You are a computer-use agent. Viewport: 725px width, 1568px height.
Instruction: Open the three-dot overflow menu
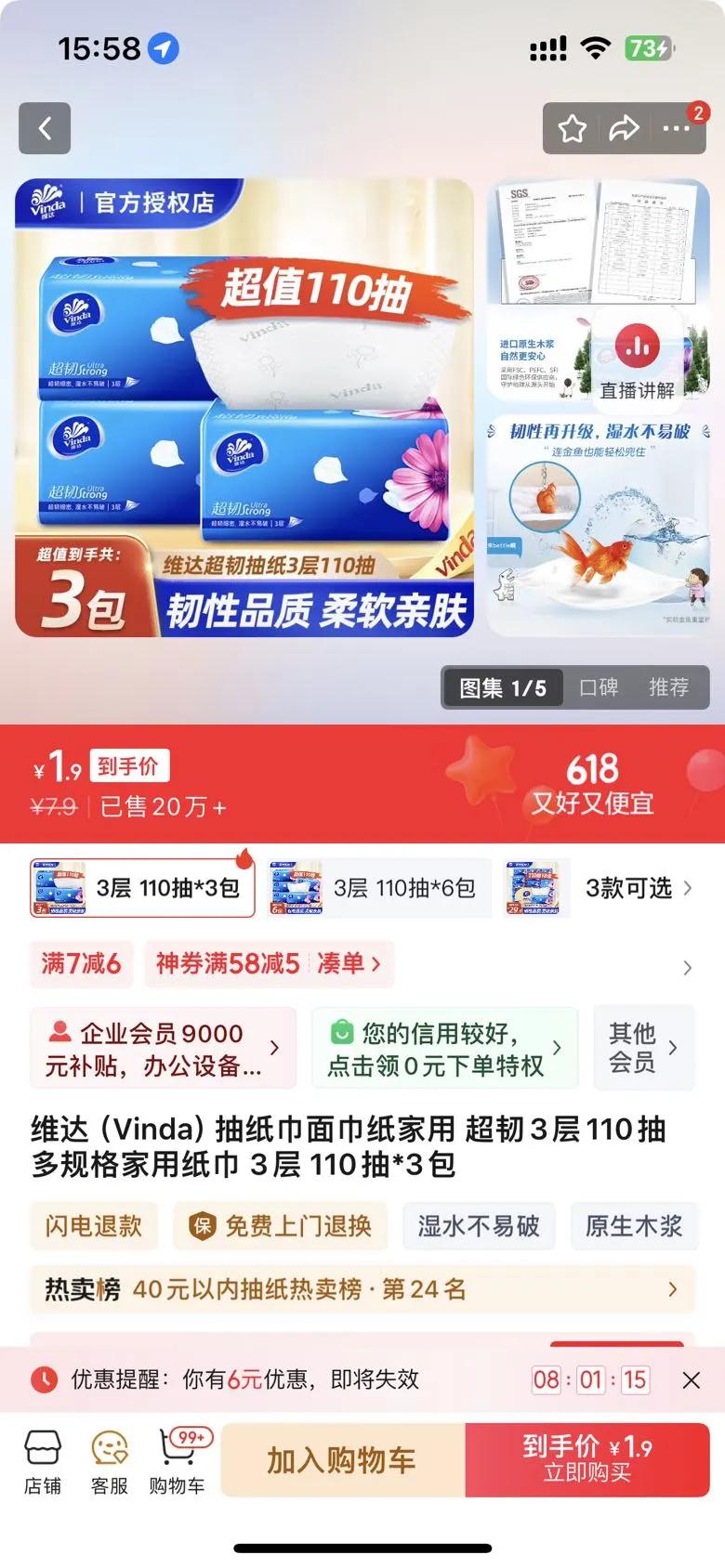tap(676, 128)
